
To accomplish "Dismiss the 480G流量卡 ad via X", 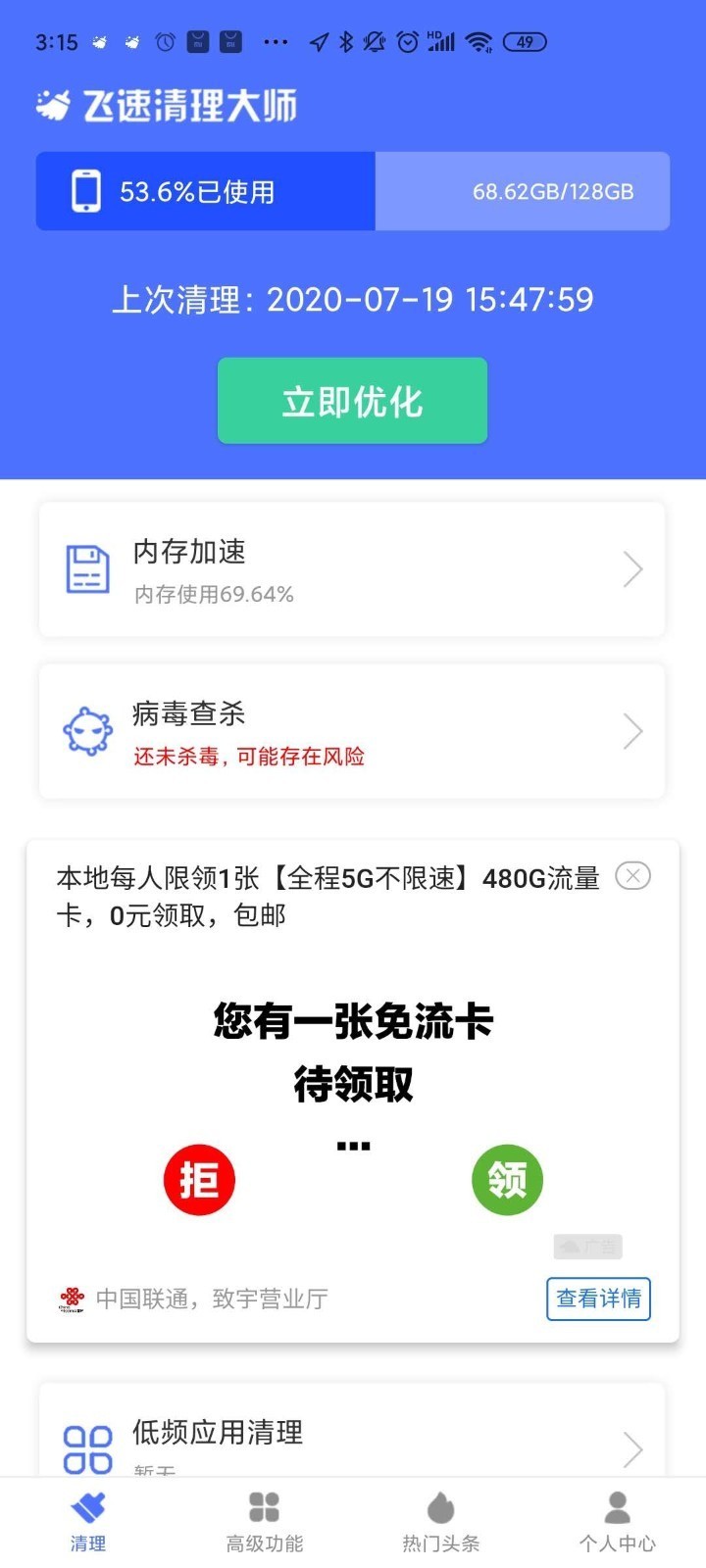I will (x=633, y=876).
